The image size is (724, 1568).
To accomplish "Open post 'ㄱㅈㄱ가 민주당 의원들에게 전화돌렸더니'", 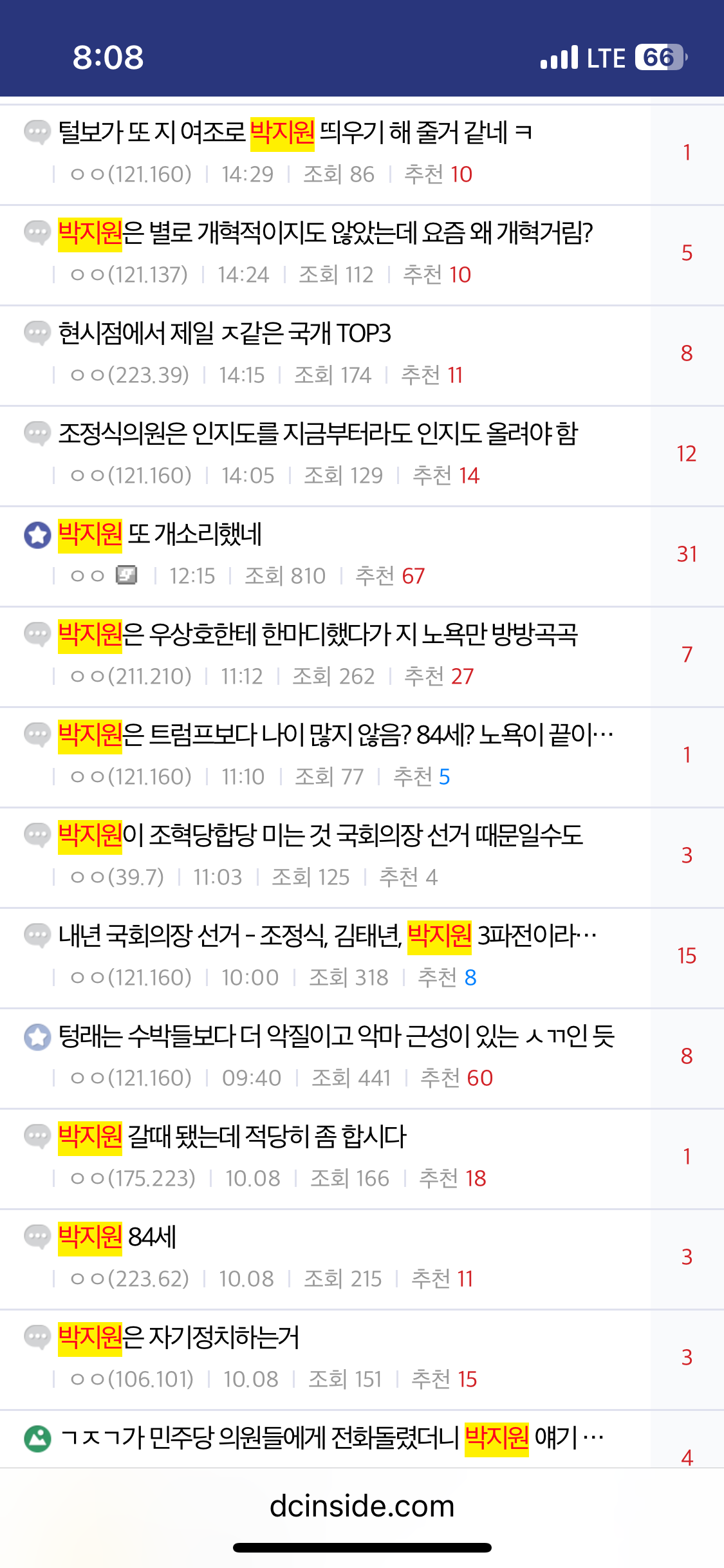I will [331, 1438].
